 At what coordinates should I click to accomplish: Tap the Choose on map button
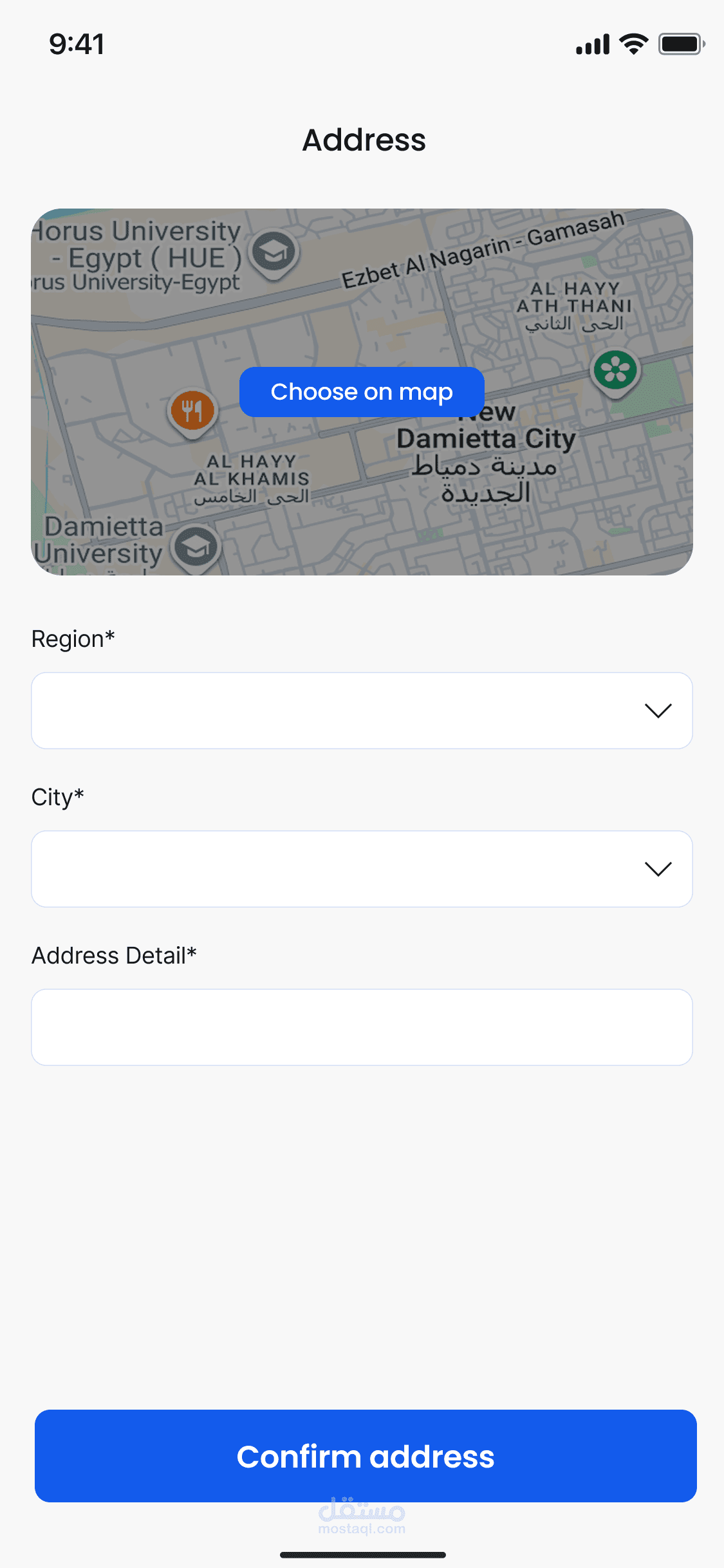coord(362,392)
